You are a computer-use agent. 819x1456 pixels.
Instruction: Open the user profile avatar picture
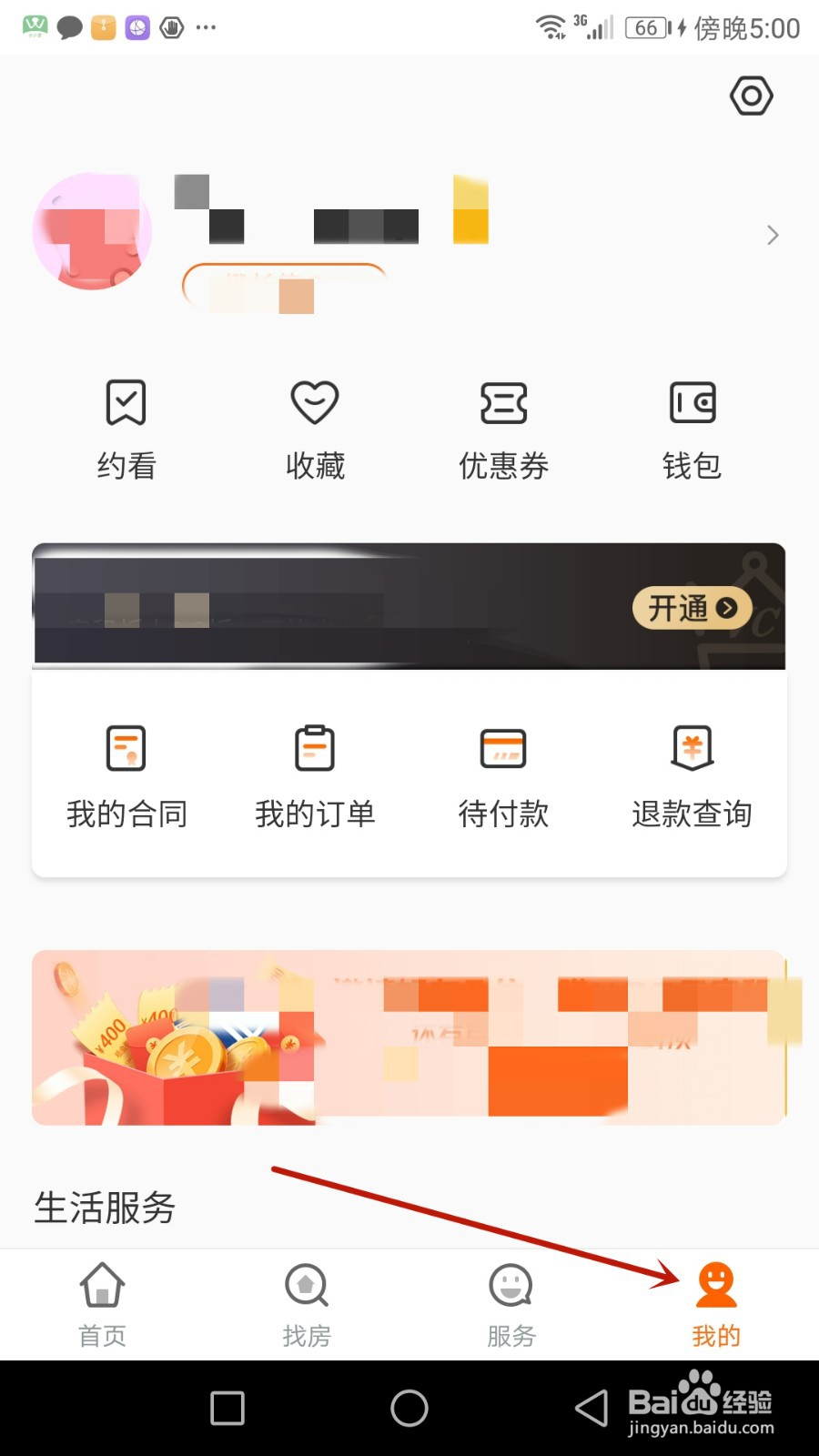[93, 231]
